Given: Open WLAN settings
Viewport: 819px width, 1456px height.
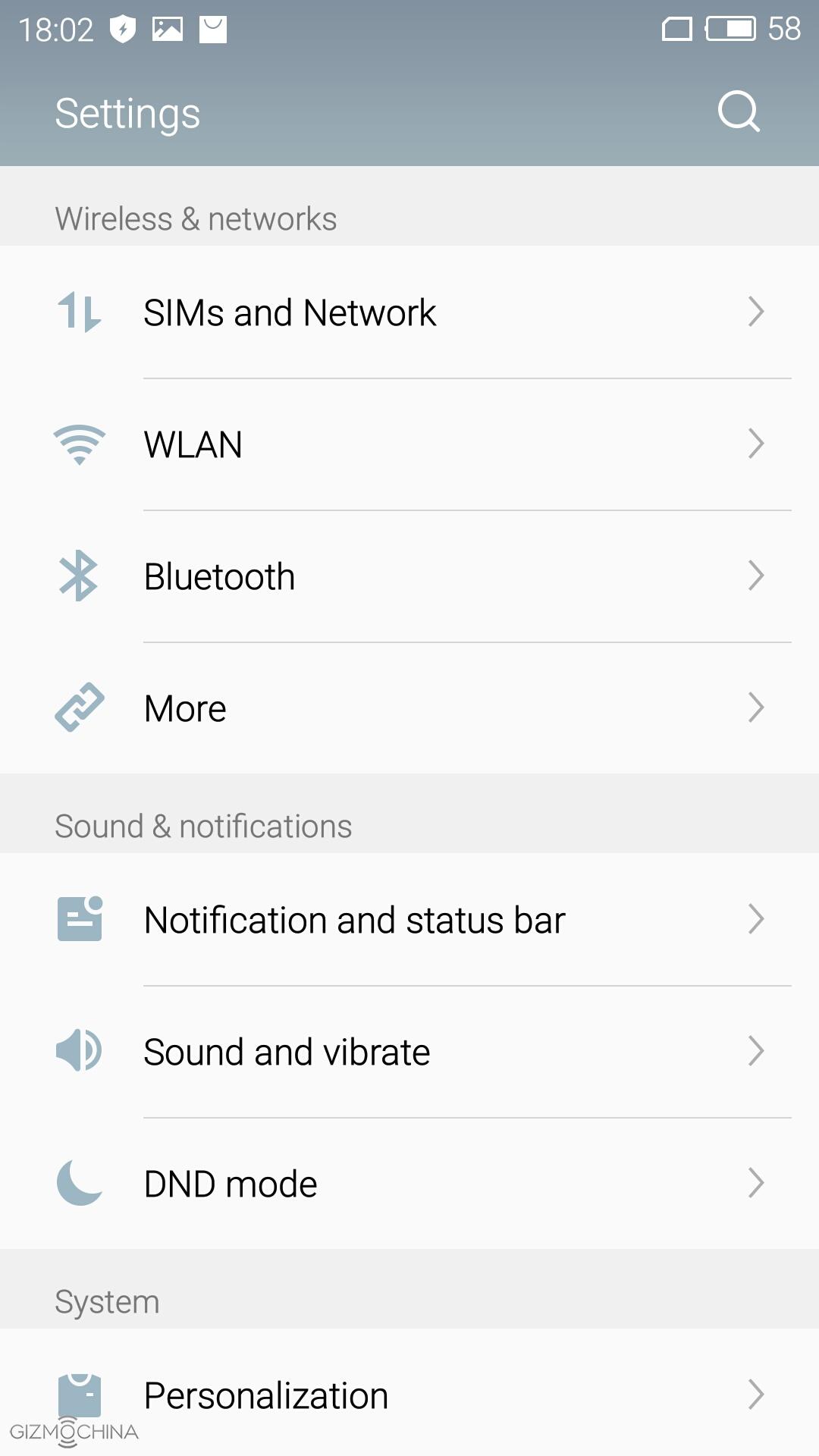Looking at the screenshot, I should (409, 444).
